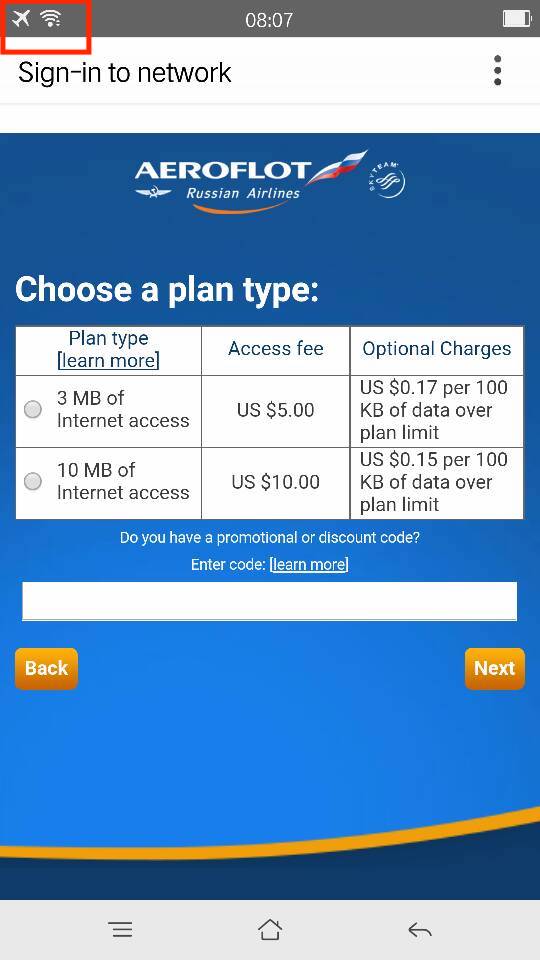Select the 3 MB Internet access plan
This screenshot has height=960, width=540.
pyautogui.click(x=32, y=409)
